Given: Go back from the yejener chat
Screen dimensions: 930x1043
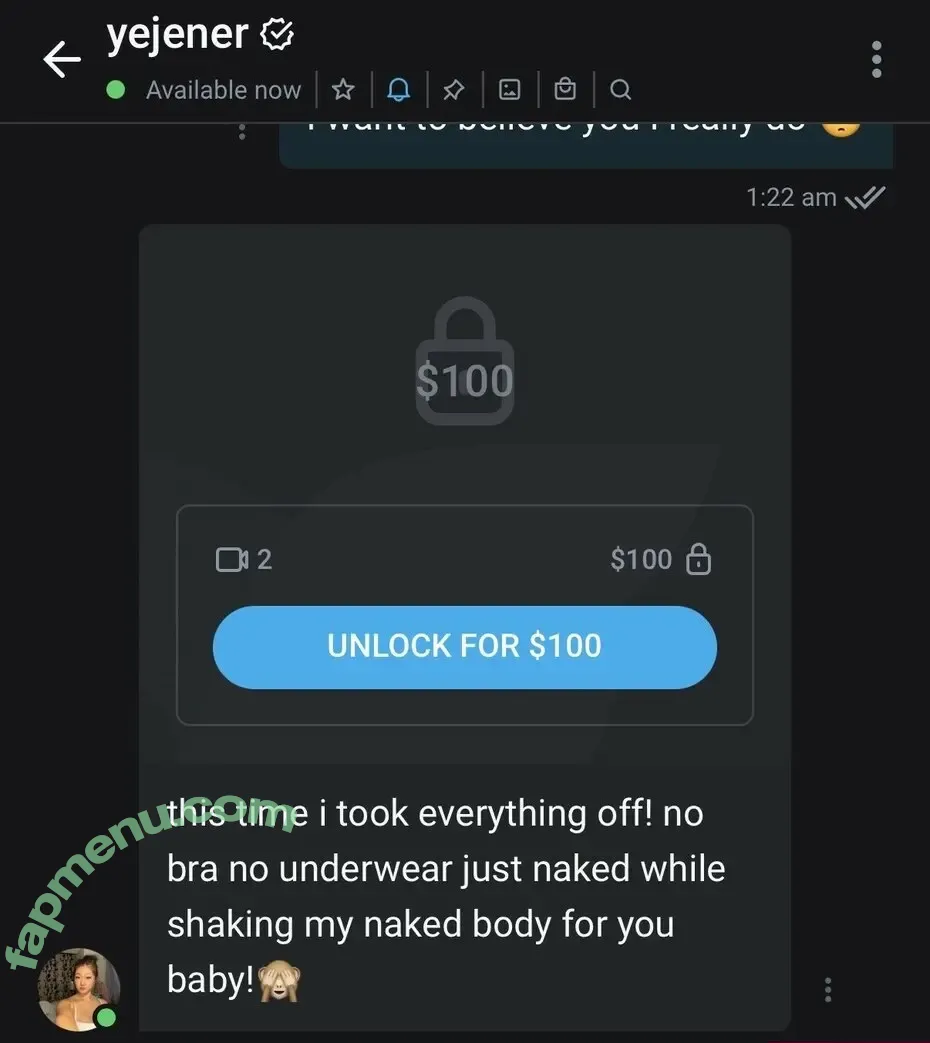Looking at the screenshot, I should tap(61, 60).
